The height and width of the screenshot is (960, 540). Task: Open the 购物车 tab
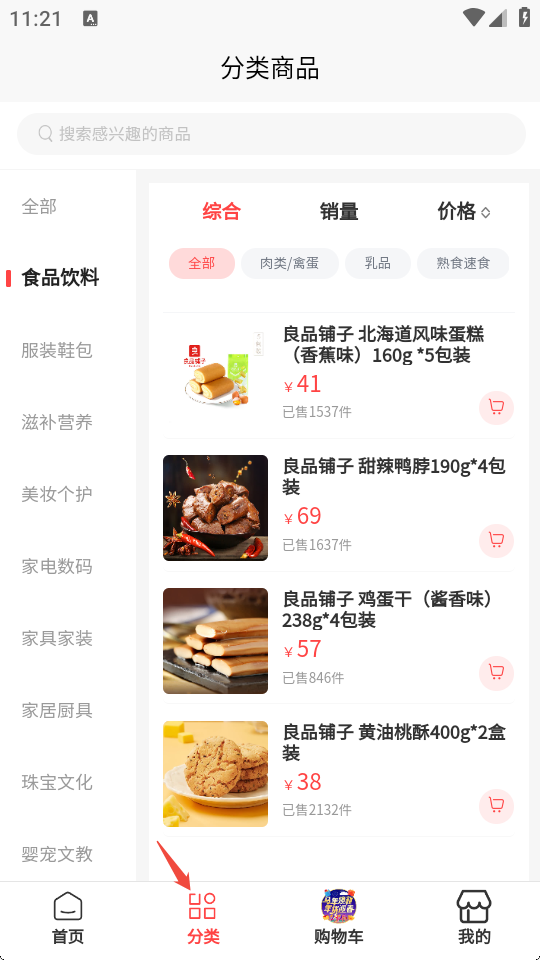click(x=339, y=918)
